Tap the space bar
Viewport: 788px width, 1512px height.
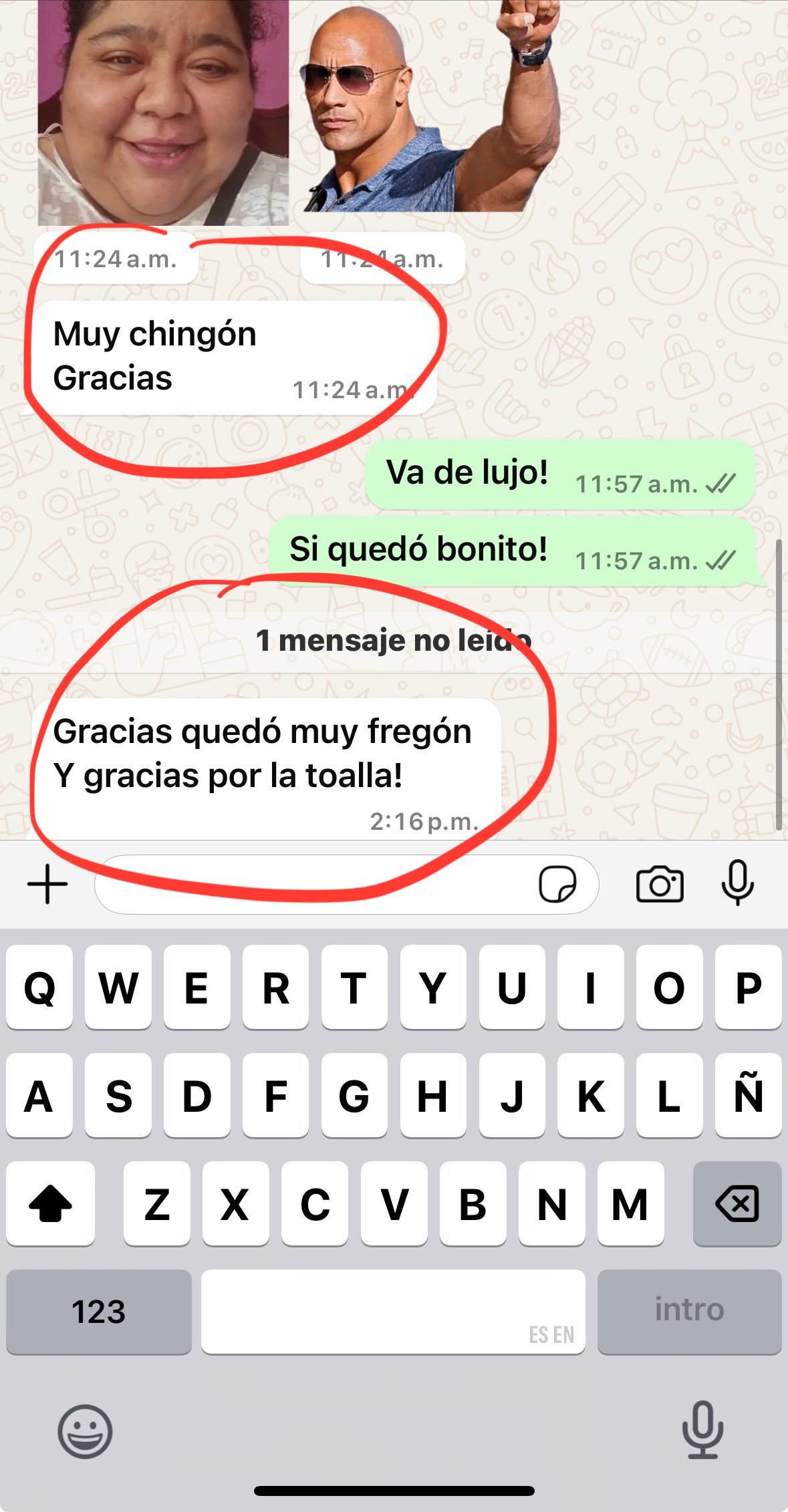click(393, 1312)
